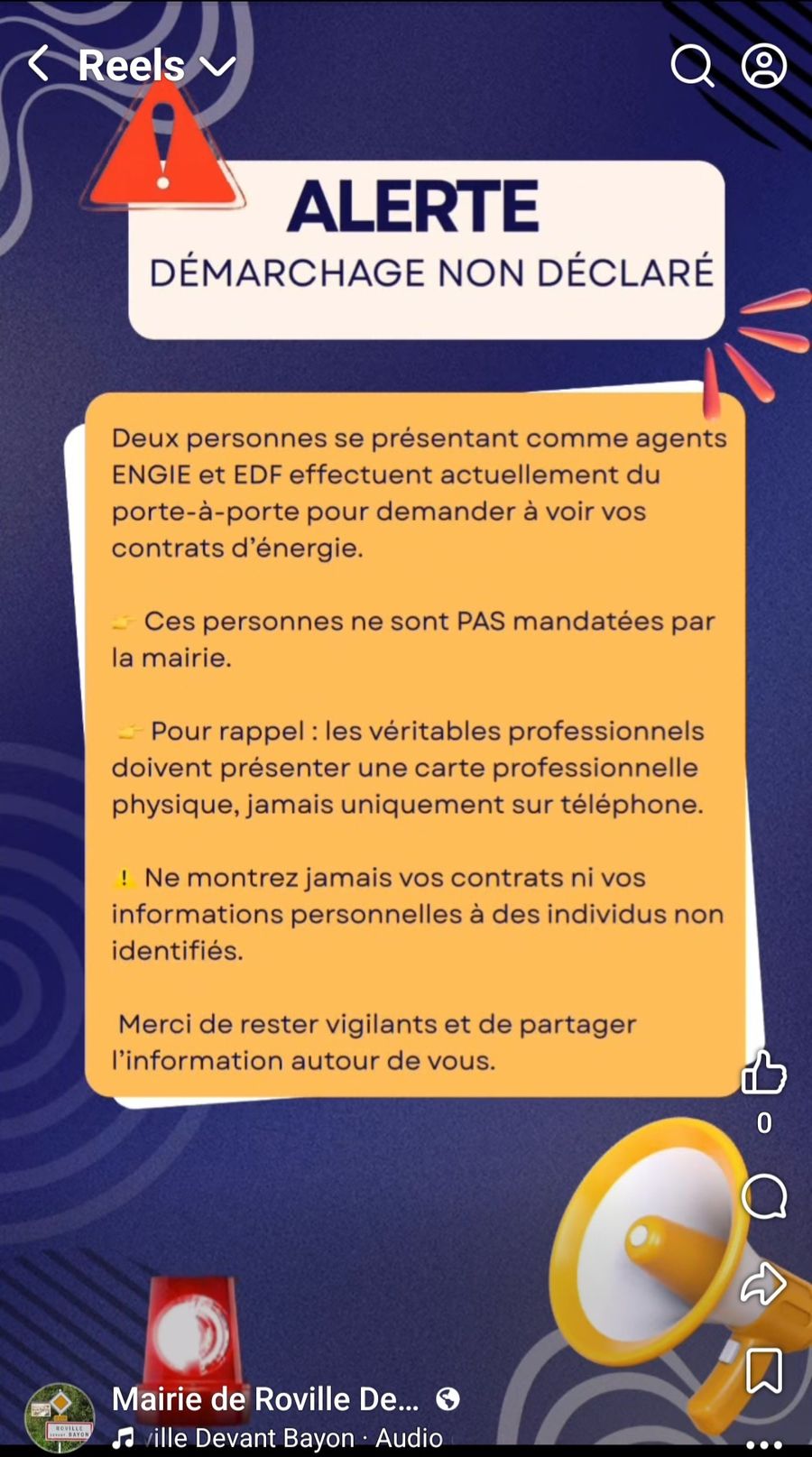Open the three-dot more options
Image resolution: width=812 pixels, height=1457 pixels.
[x=763, y=1445]
